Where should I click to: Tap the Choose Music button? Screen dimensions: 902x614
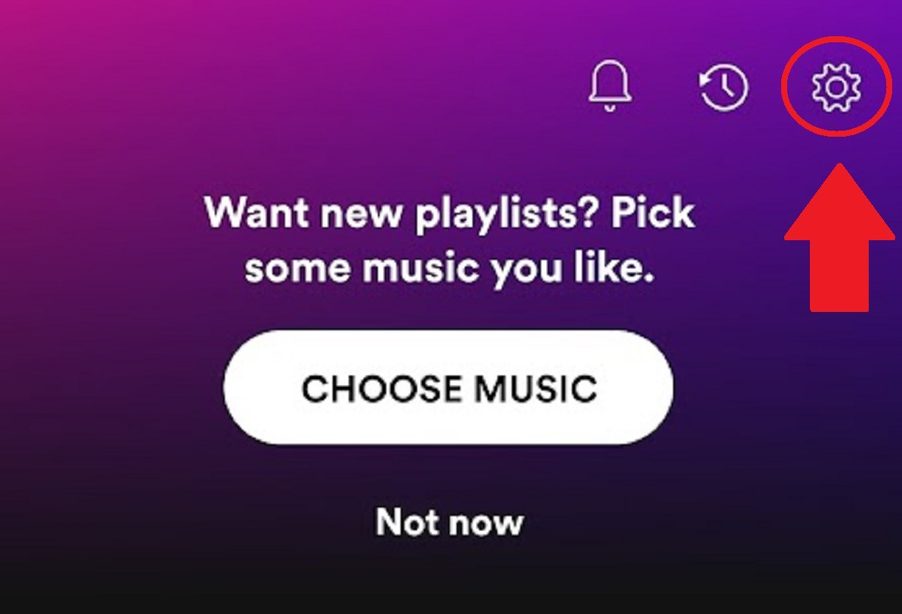tap(448, 388)
